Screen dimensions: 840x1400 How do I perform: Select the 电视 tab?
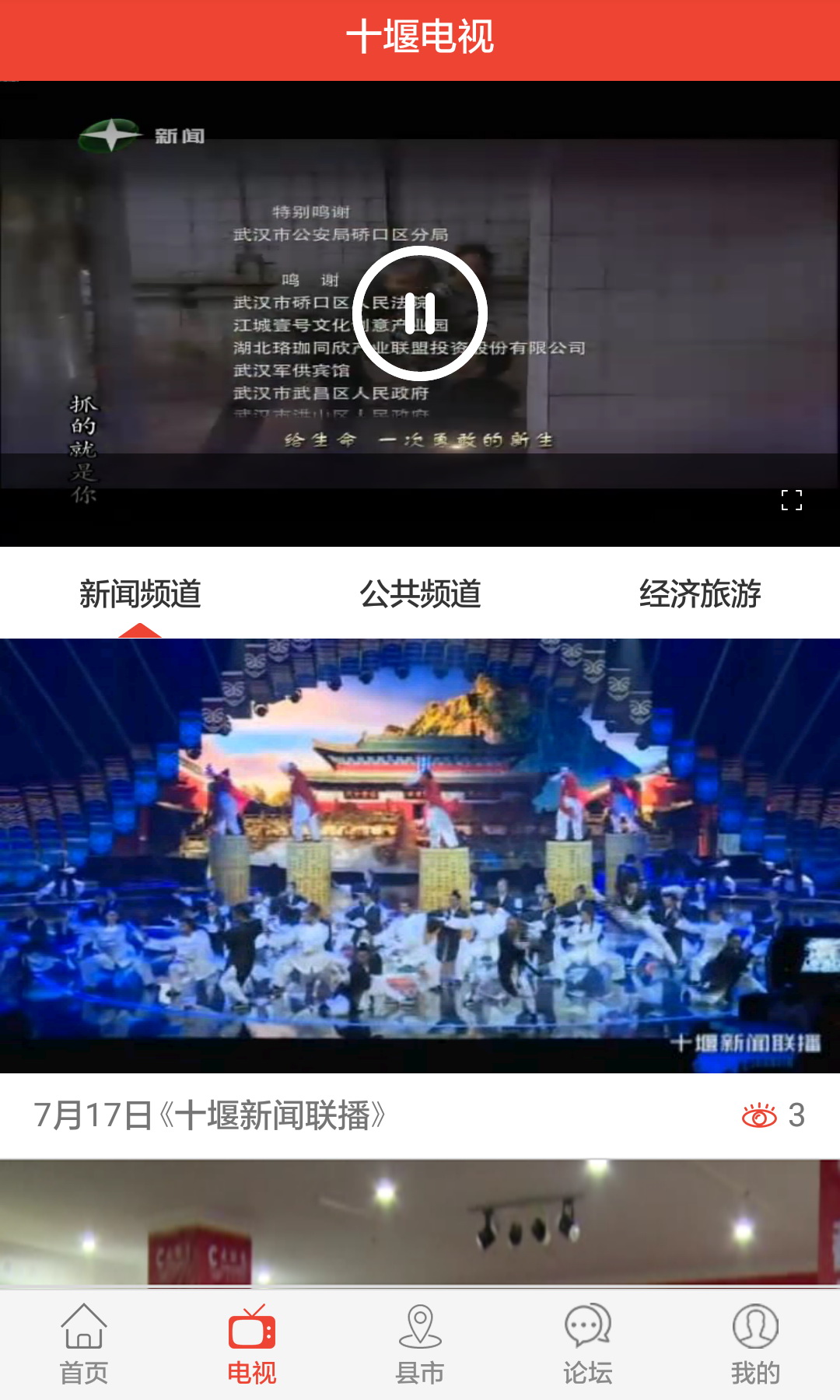coord(252,1344)
